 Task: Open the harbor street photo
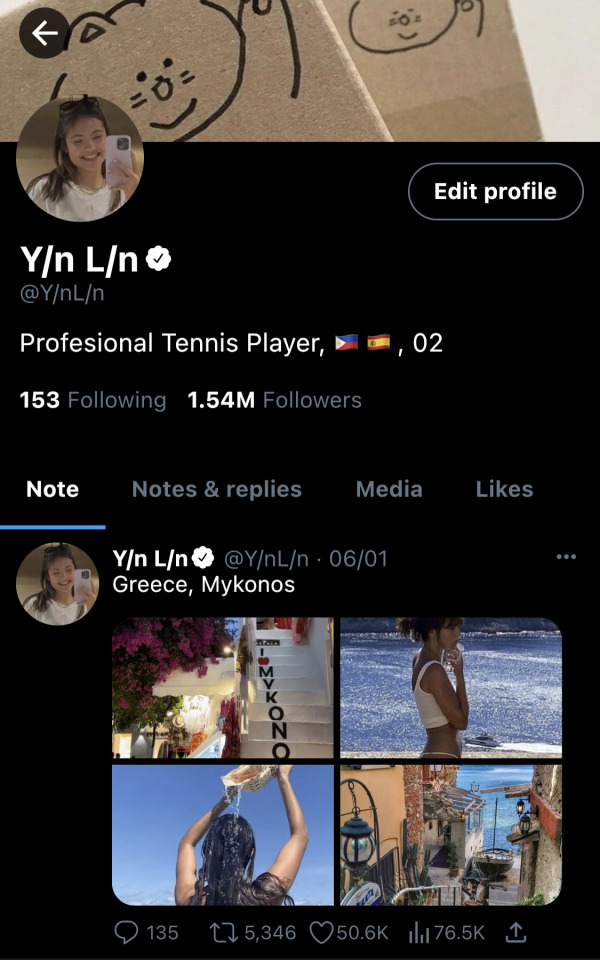[x=451, y=835]
